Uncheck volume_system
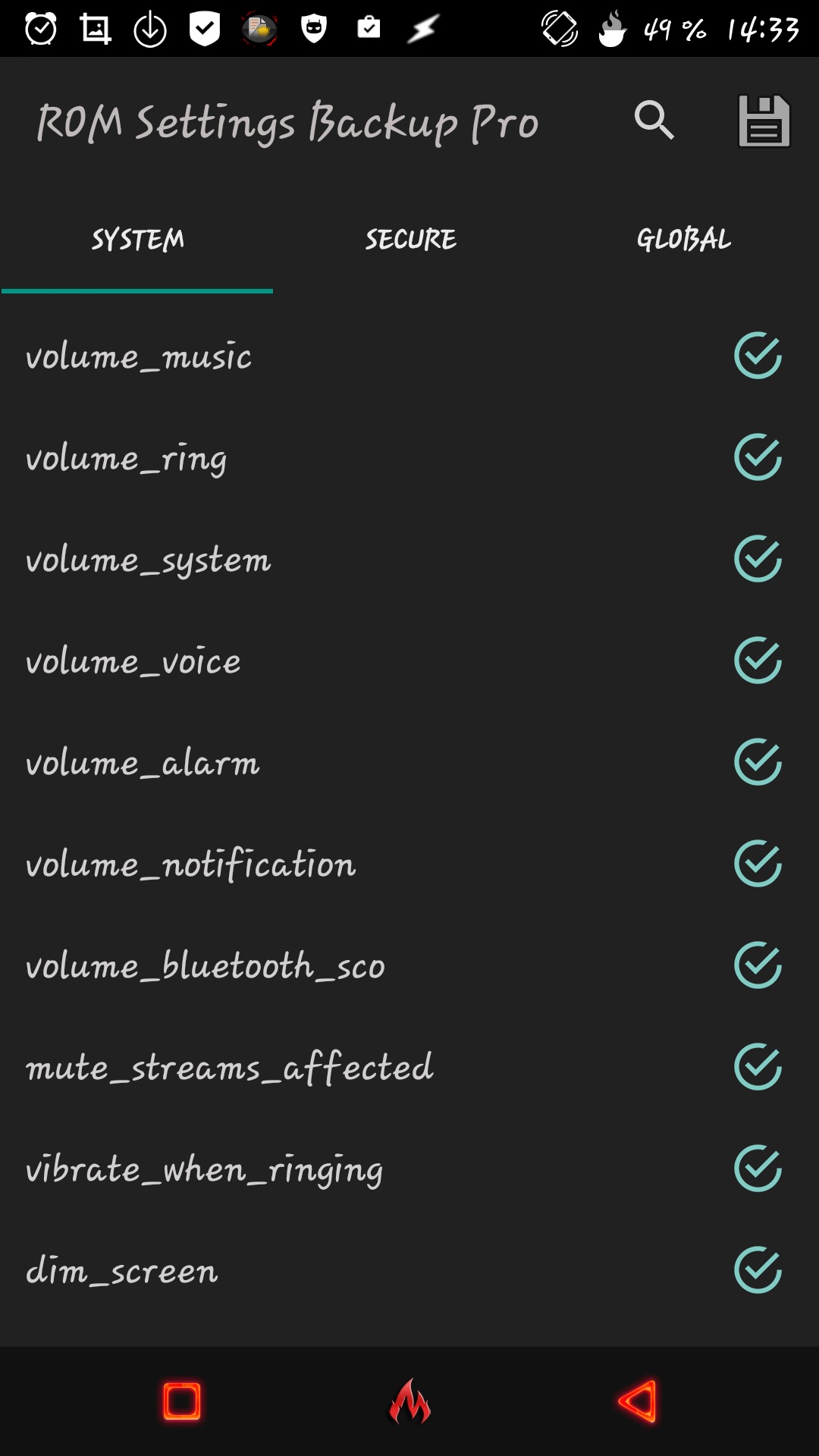Screen dimensions: 819x1456 click(x=758, y=559)
